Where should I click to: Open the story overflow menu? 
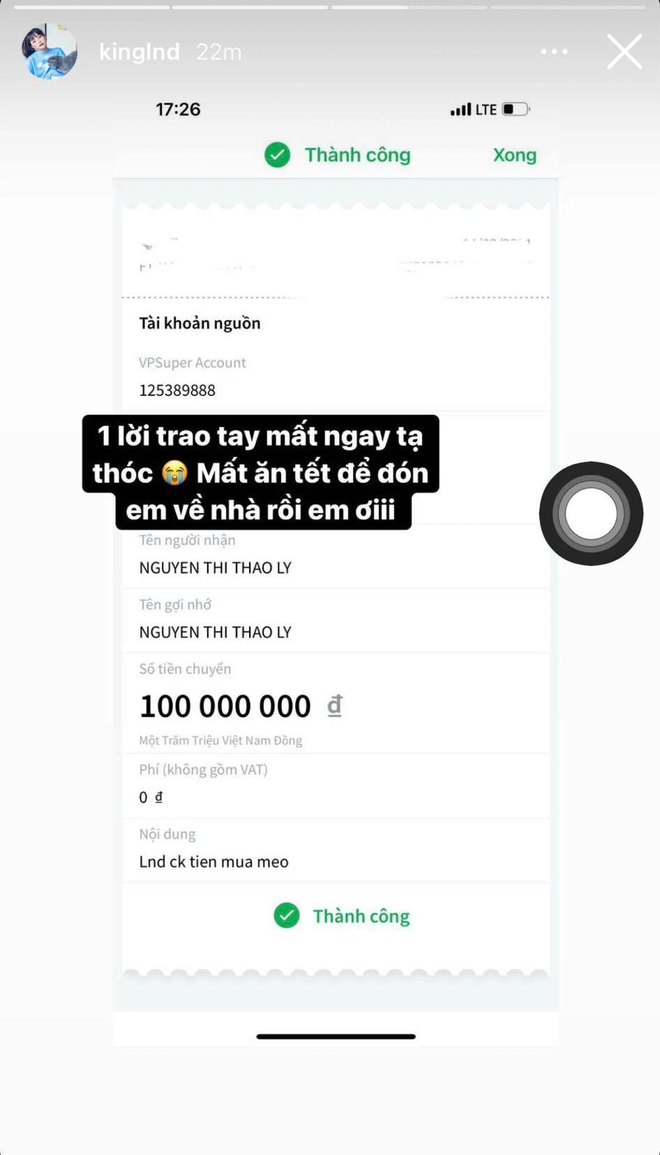[554, 51]
